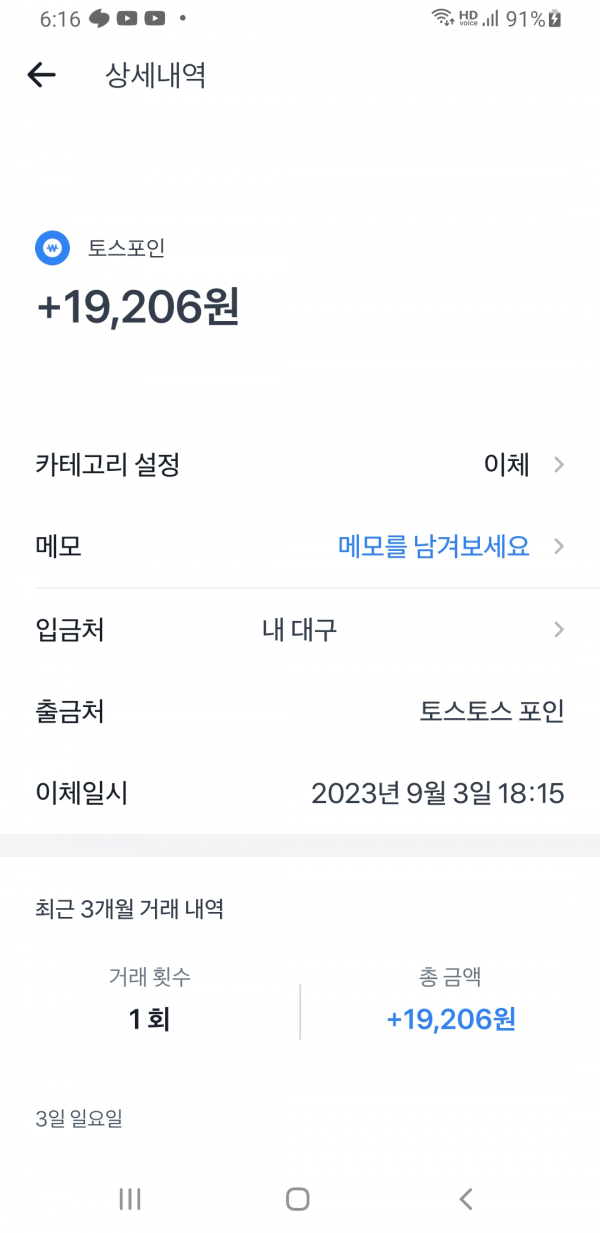Open the system recent apps button

[x=130, y=1199]
